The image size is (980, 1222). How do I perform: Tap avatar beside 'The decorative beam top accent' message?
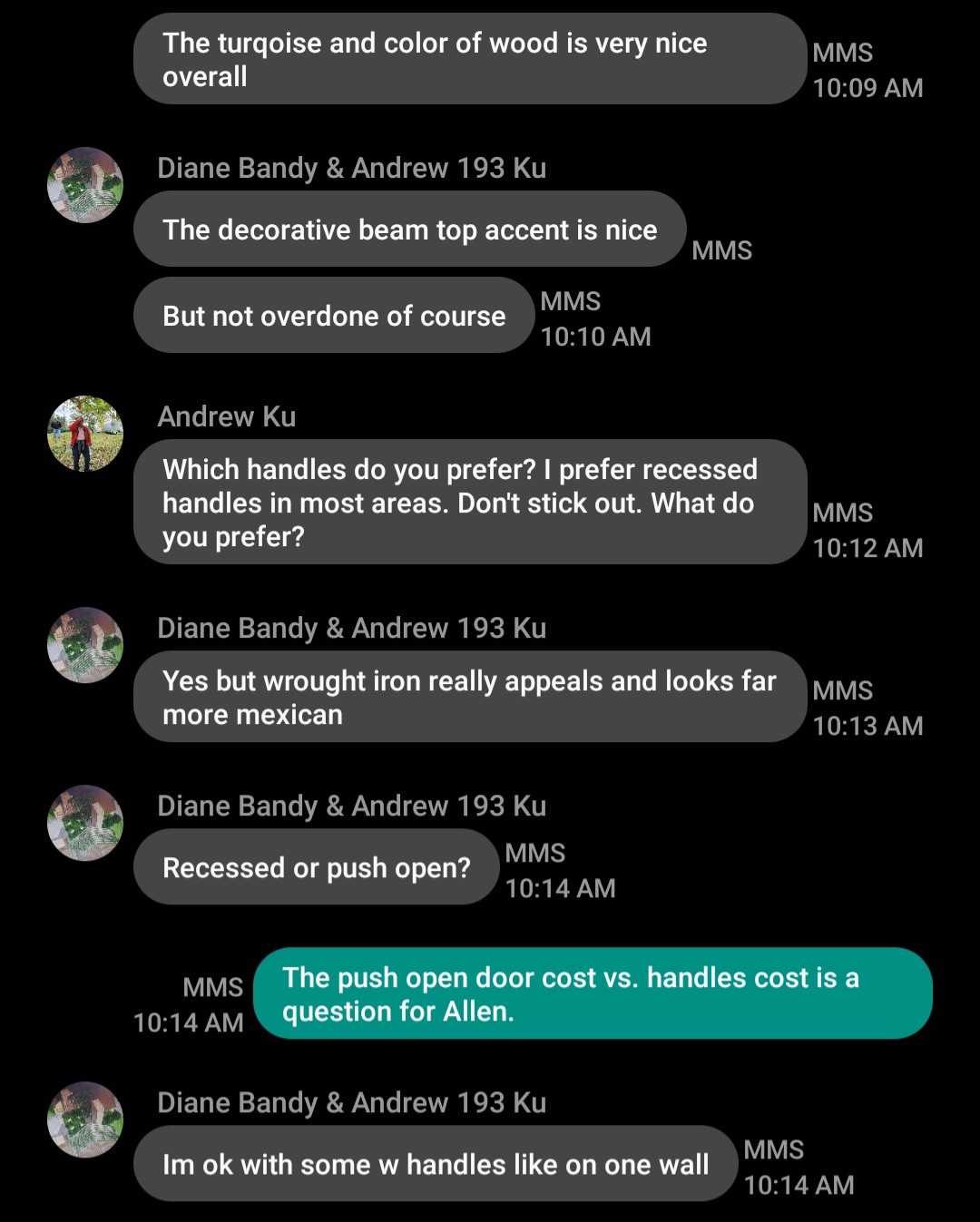(x=85, y=185)
